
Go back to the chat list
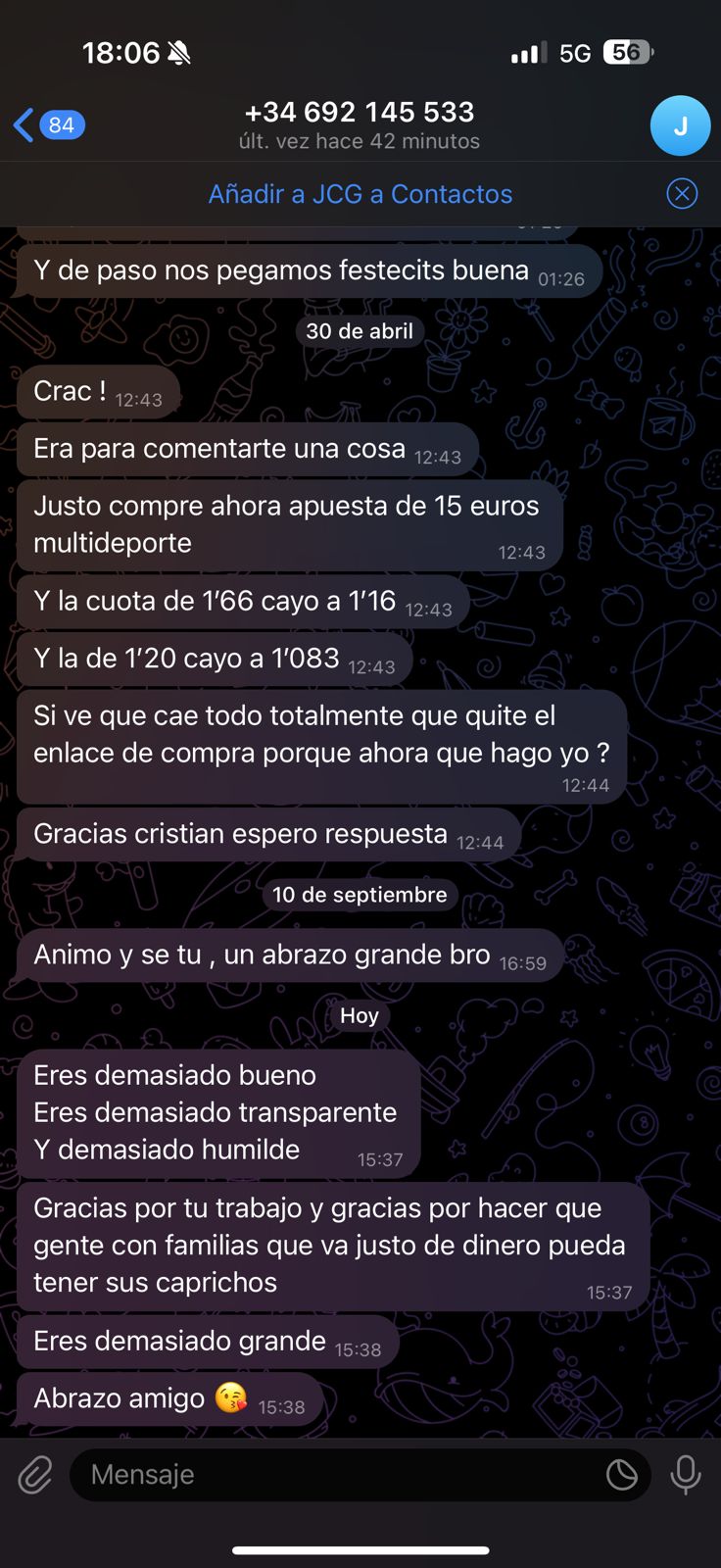[47, 125]
